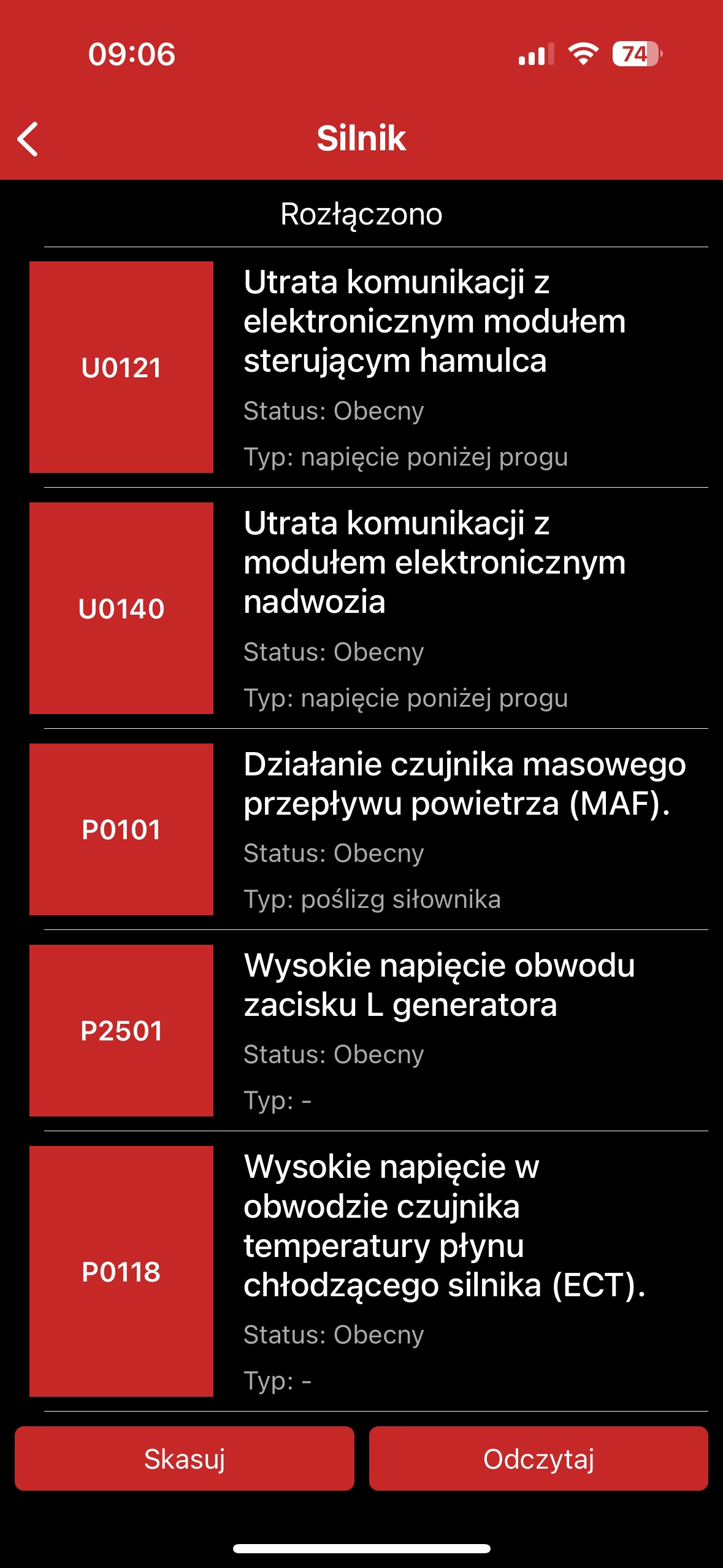
Task: Open fault code U0140 details
Action: click(x=368, y=608)
